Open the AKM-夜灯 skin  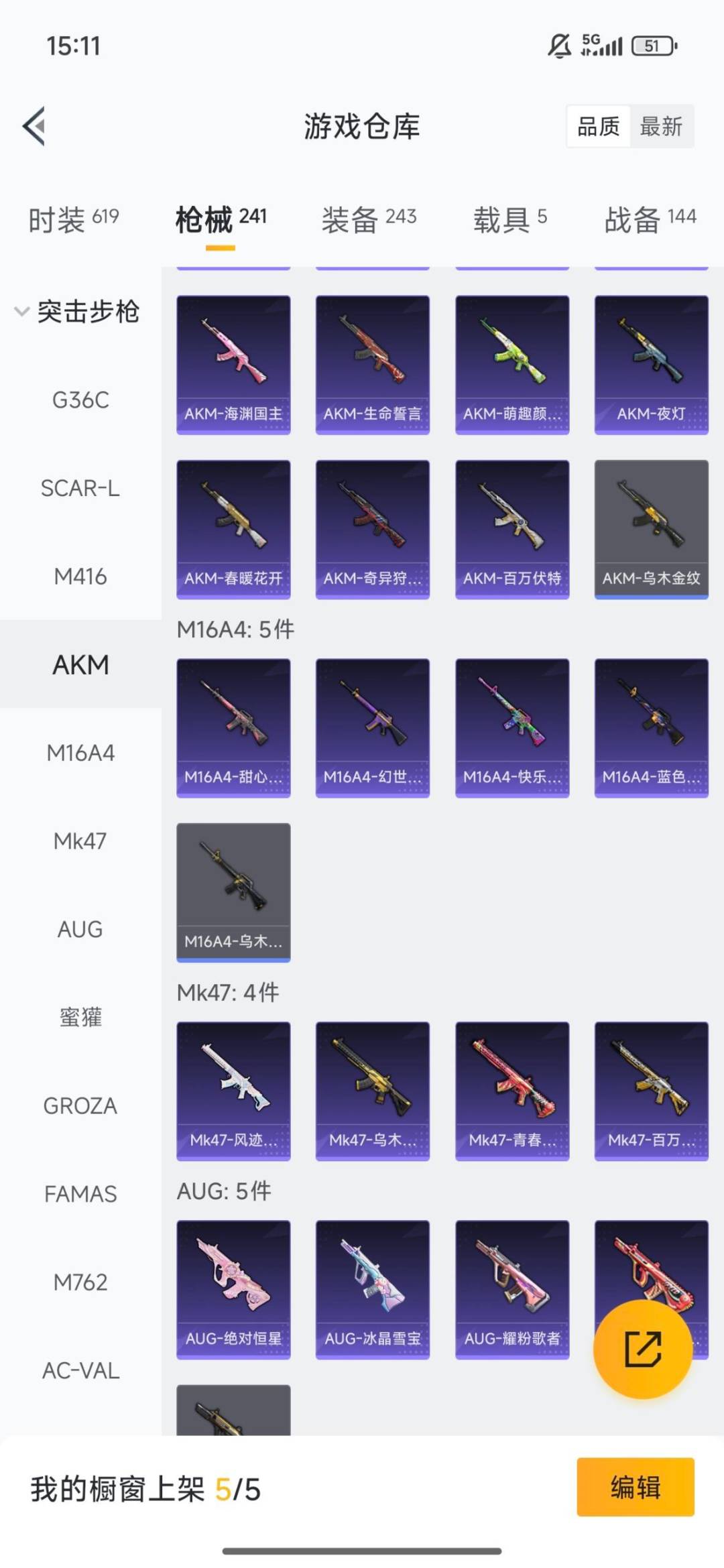click(651, 365)
